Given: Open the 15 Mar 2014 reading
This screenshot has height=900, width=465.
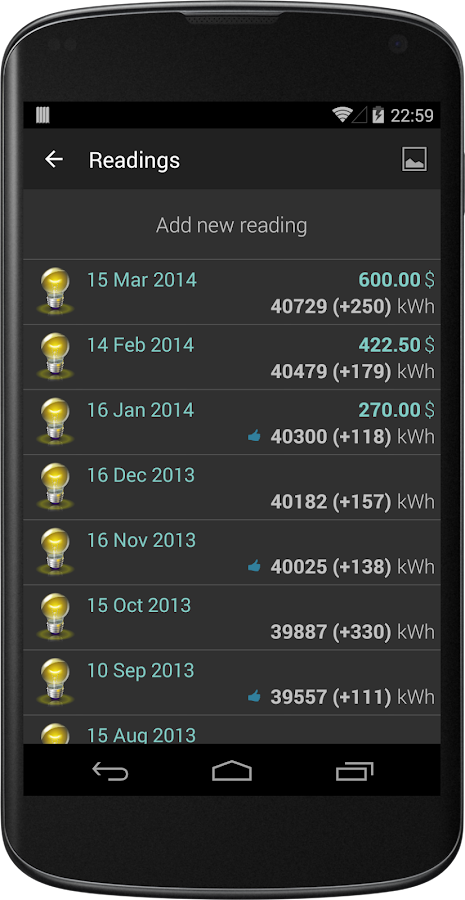Looking at the screenshot, I should tap(232, 292).
